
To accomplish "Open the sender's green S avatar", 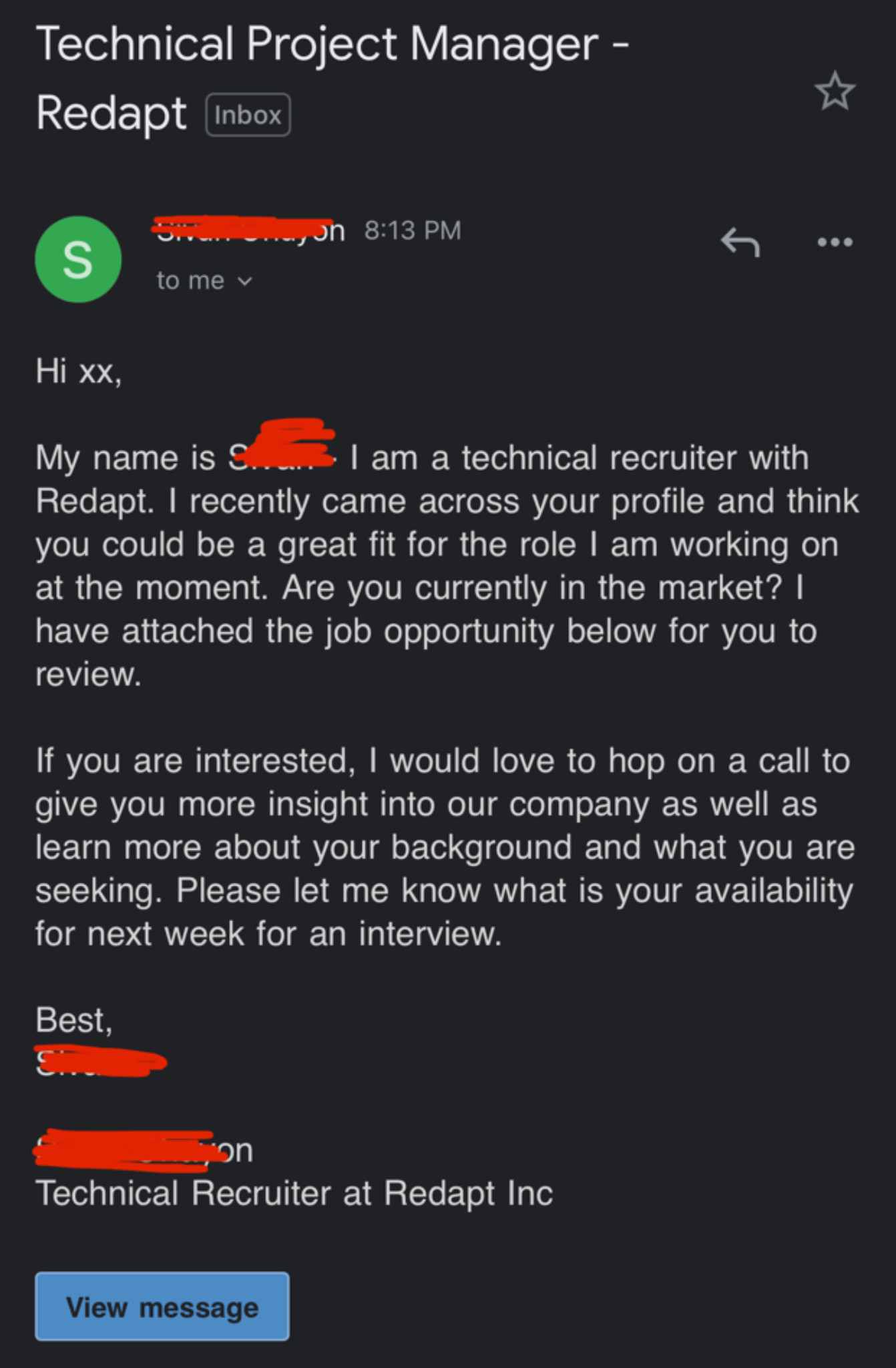I will (x=78, y=259).
